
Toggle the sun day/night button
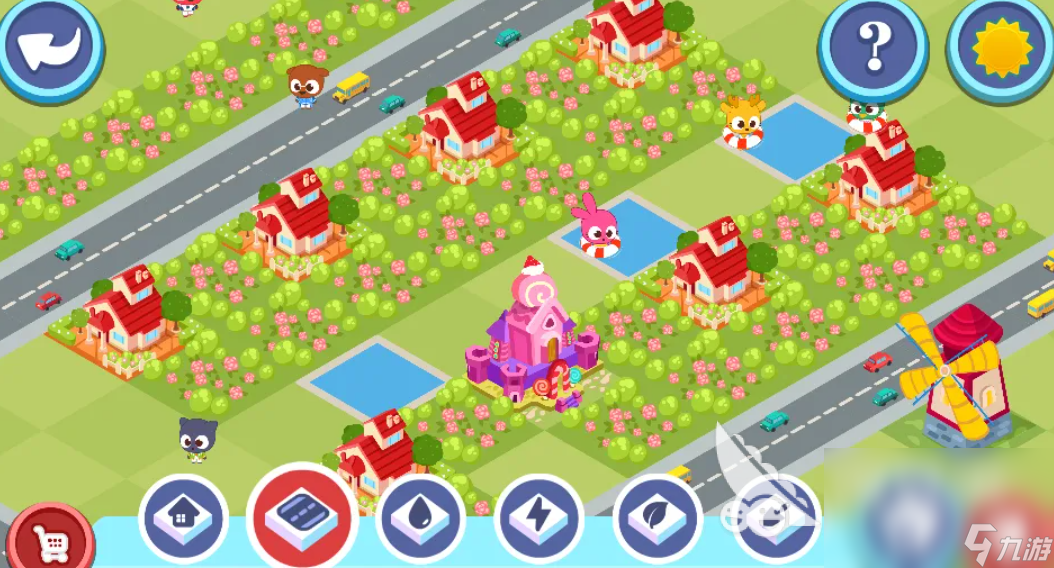(x=1000, y=45)
